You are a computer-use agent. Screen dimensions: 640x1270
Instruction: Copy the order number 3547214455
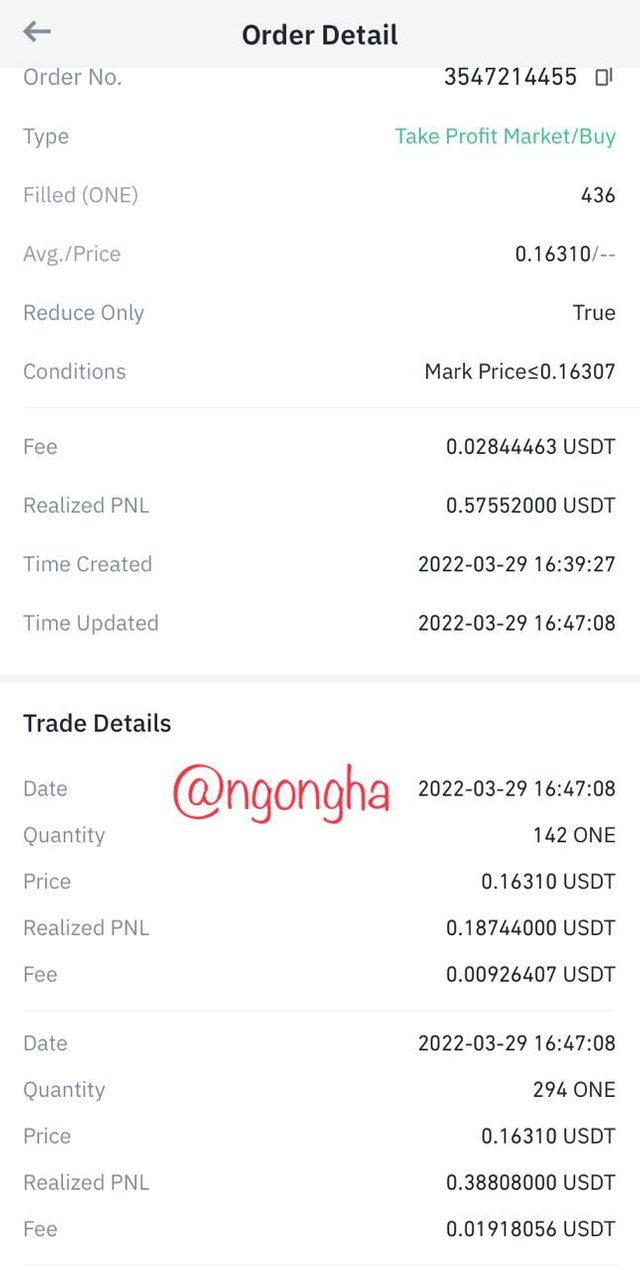tap(603, 77)
